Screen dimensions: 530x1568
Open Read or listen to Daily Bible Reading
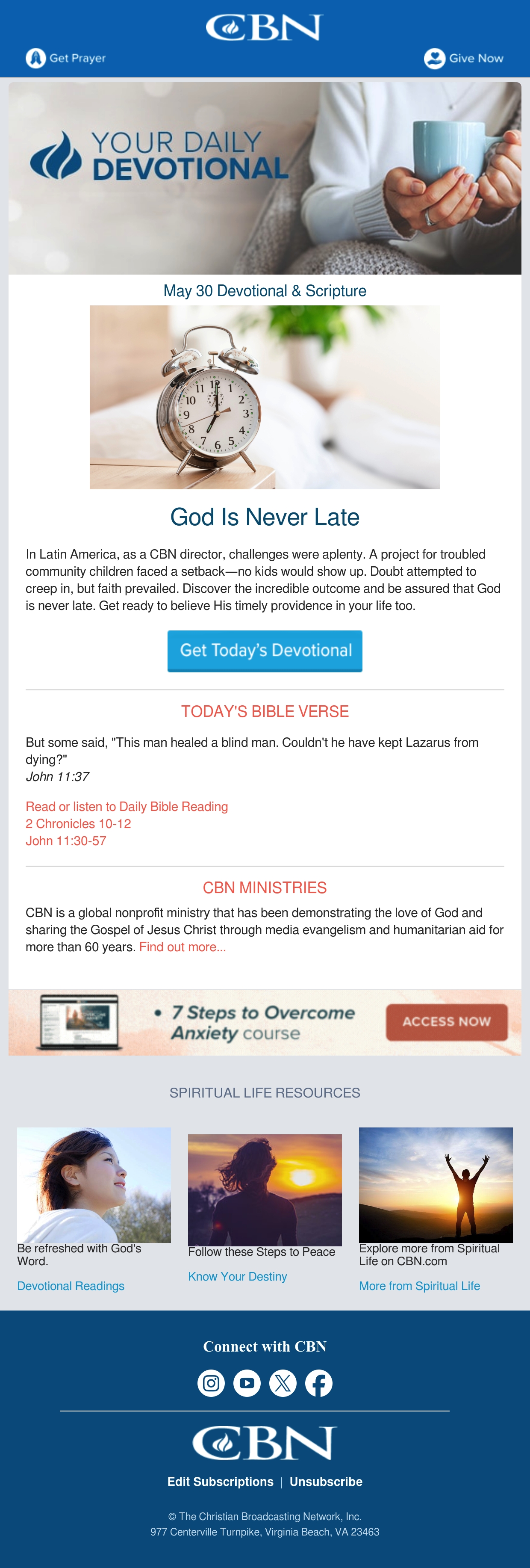(127, 807)
